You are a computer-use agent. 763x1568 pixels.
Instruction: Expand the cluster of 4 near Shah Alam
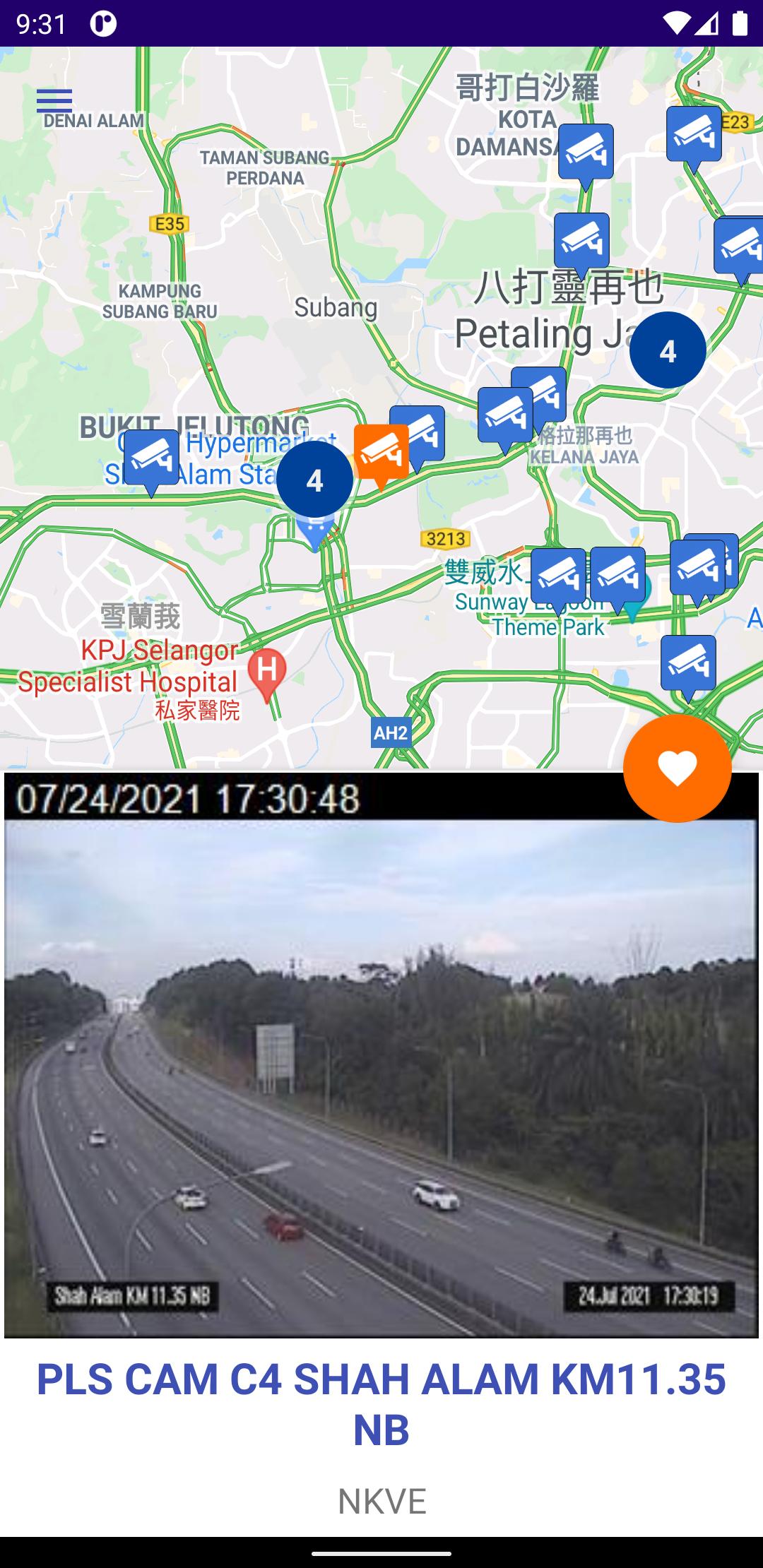[x=314, y=480]
